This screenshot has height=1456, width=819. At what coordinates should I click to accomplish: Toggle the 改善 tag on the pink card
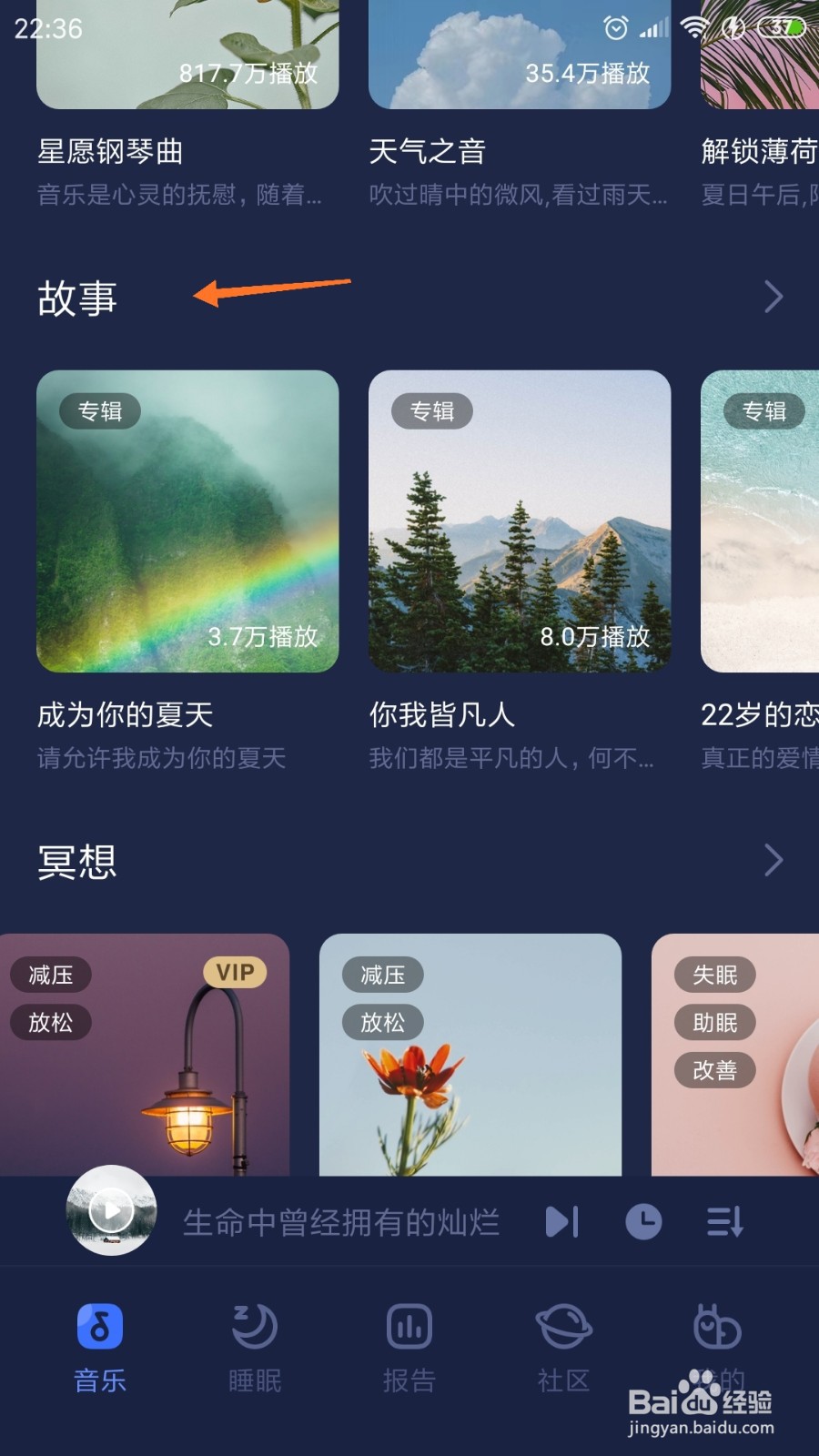pyautogui.click(x=715, y=1070)
